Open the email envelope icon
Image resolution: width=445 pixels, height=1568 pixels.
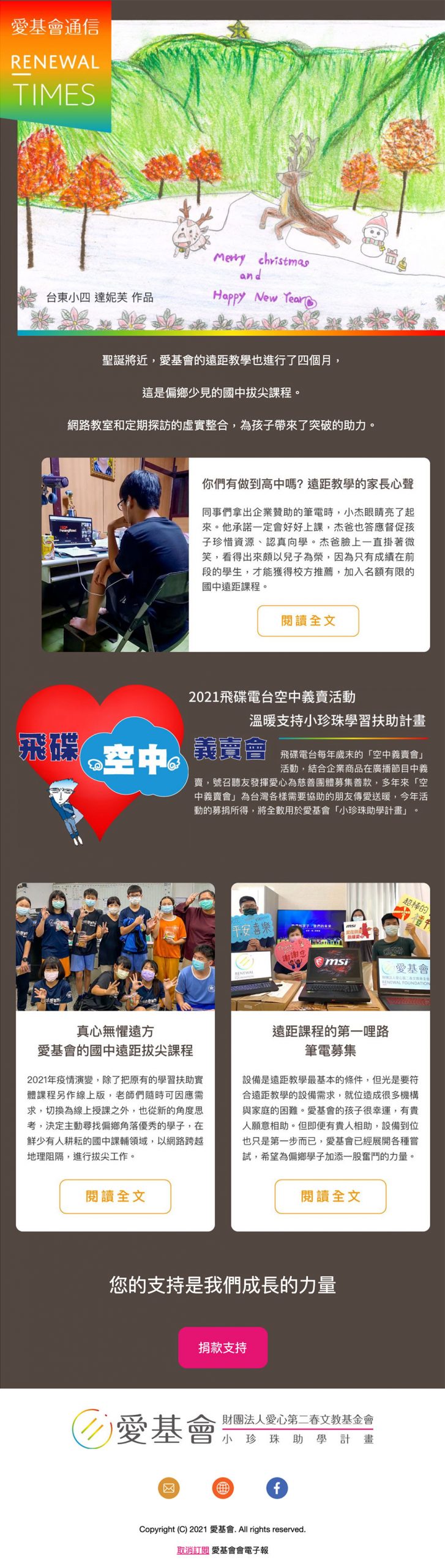[169, 1487]
